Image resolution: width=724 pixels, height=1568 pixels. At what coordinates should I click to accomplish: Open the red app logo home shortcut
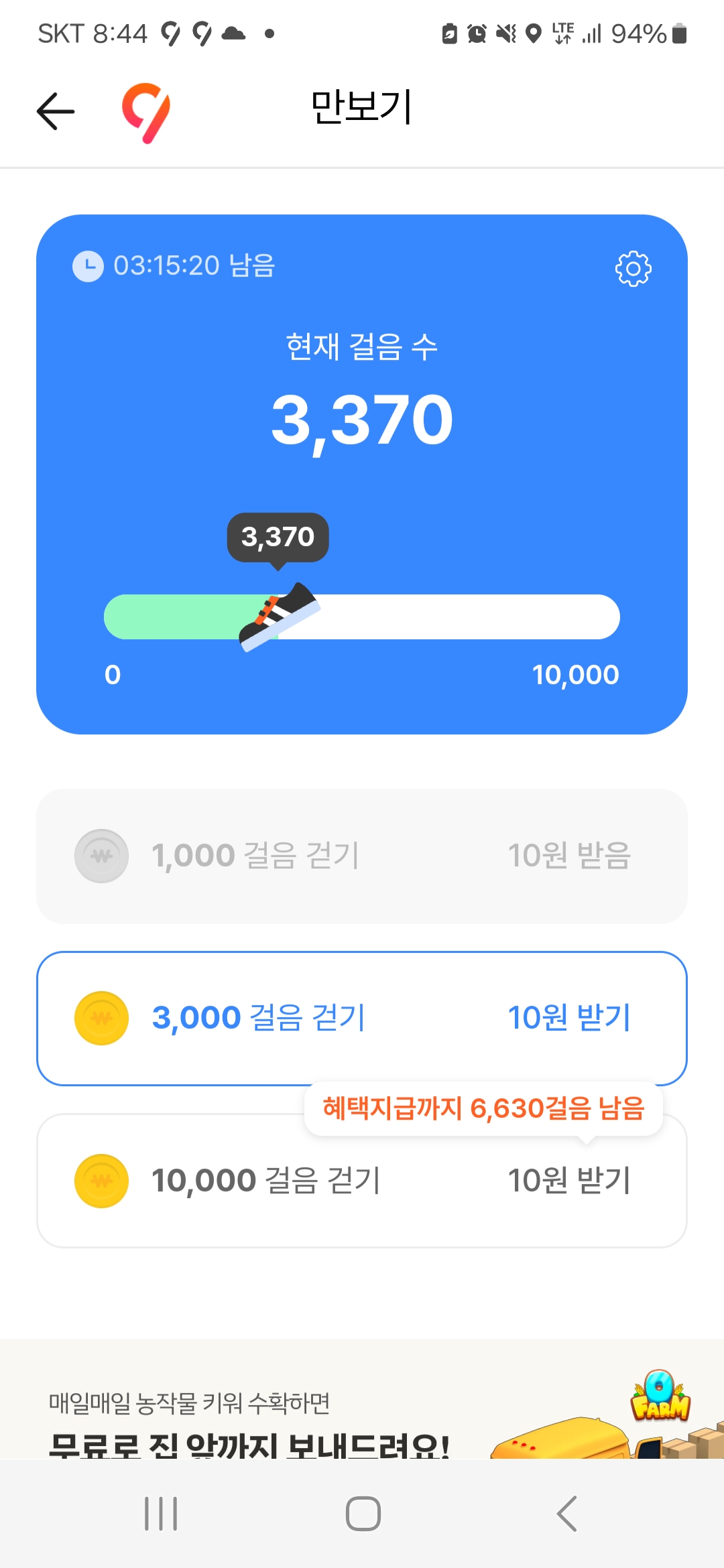click(146, 112)
